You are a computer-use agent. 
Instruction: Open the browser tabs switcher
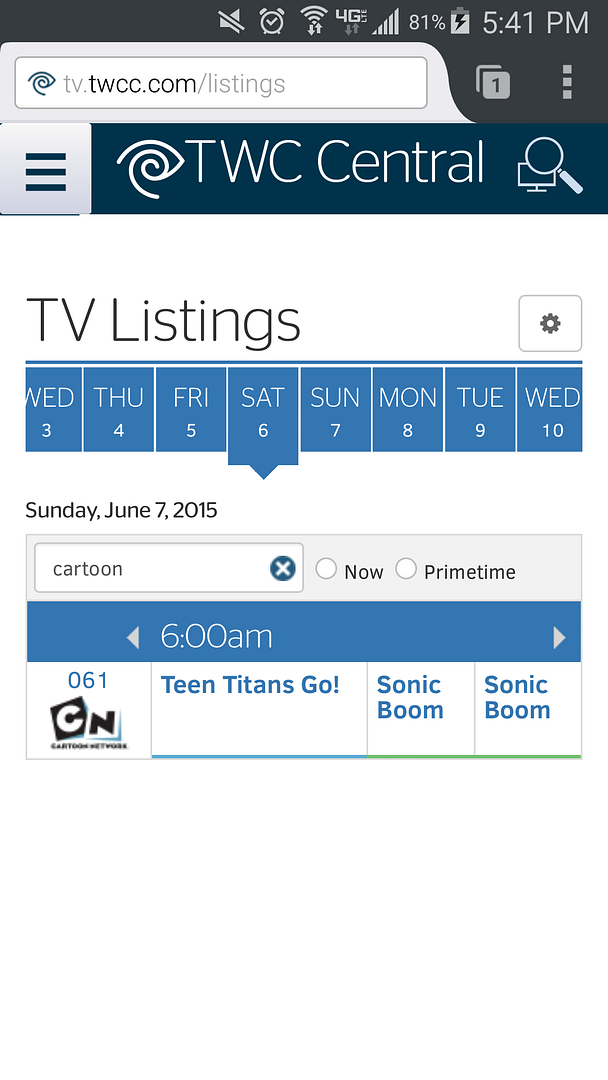point(492,83)
